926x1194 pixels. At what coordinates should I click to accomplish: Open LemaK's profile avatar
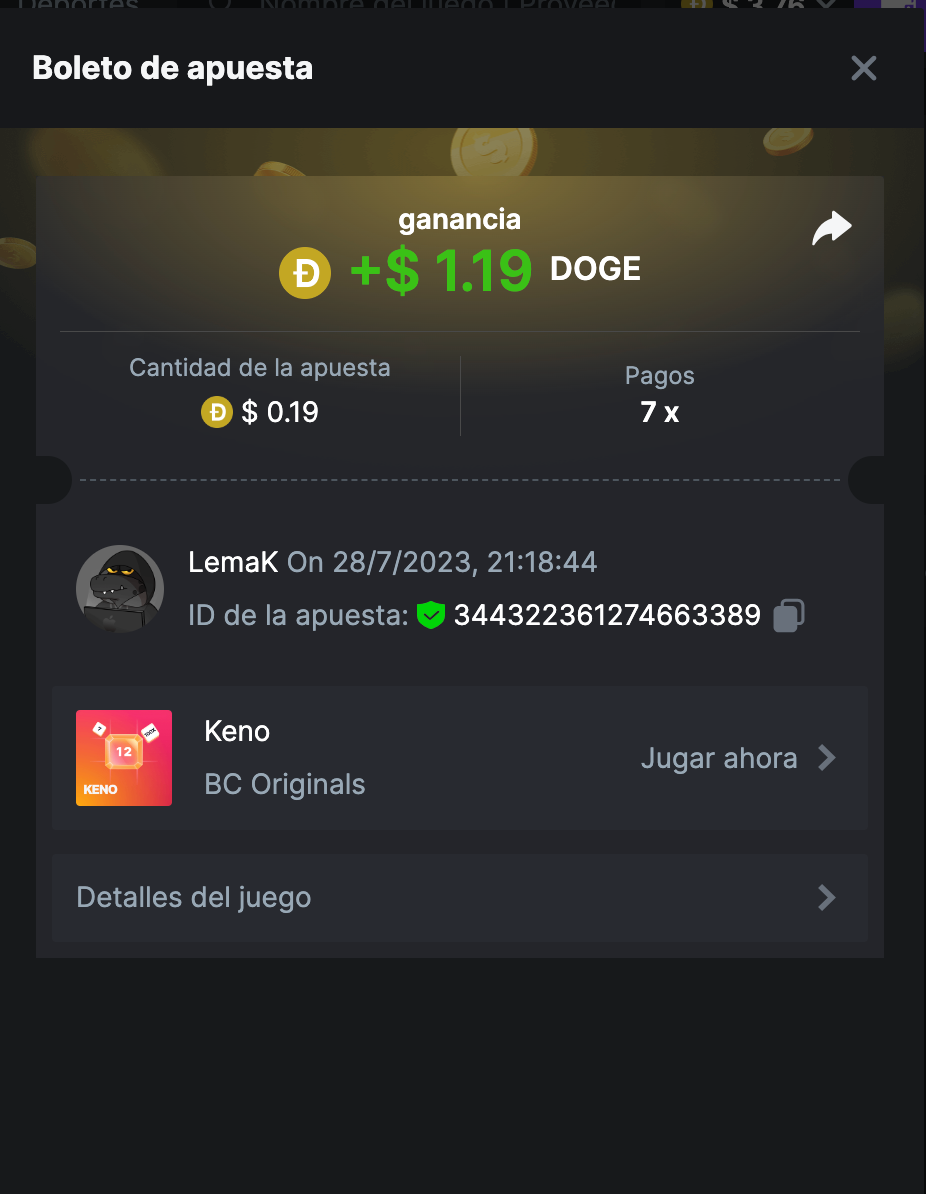pyautogui.click(x=120, y=589)
